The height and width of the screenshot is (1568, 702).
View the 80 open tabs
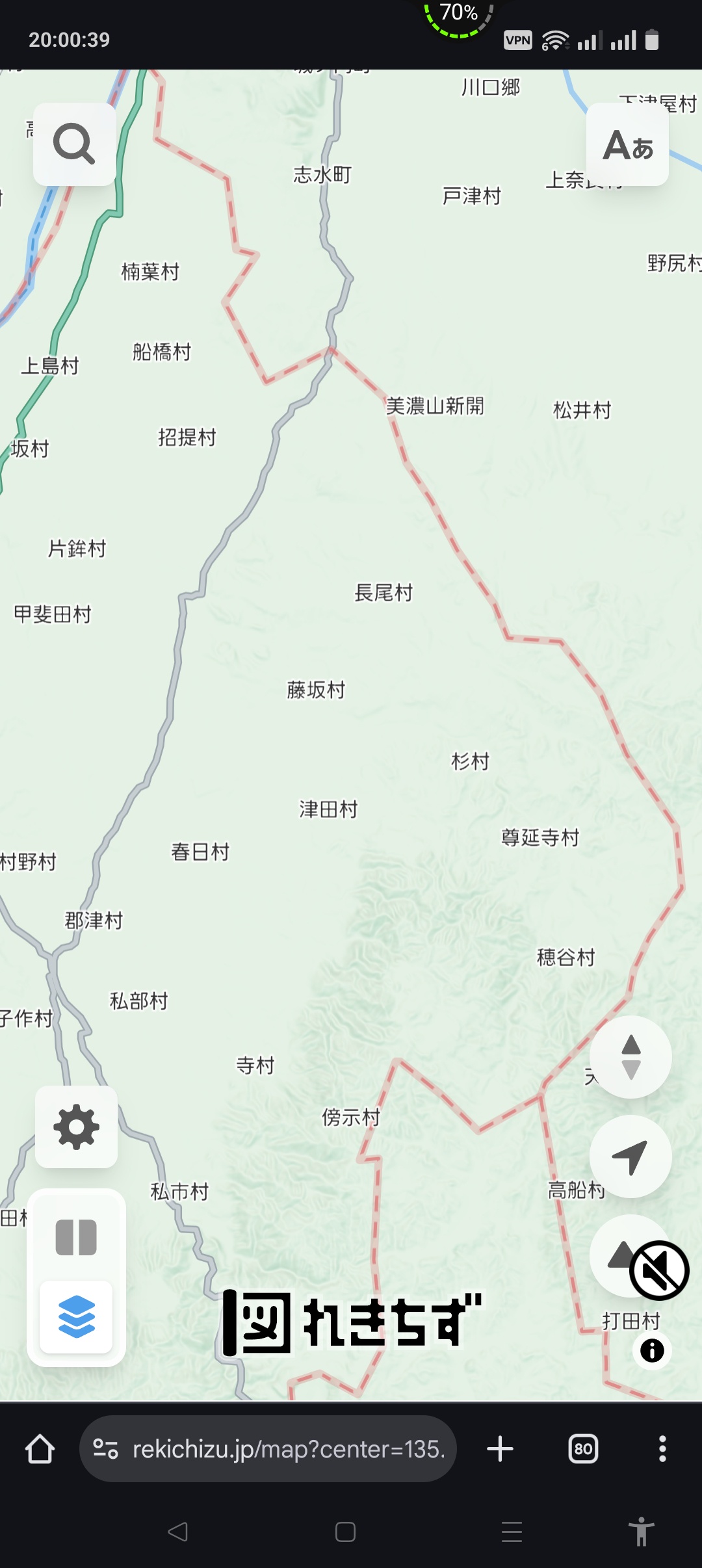[583, 1449]
